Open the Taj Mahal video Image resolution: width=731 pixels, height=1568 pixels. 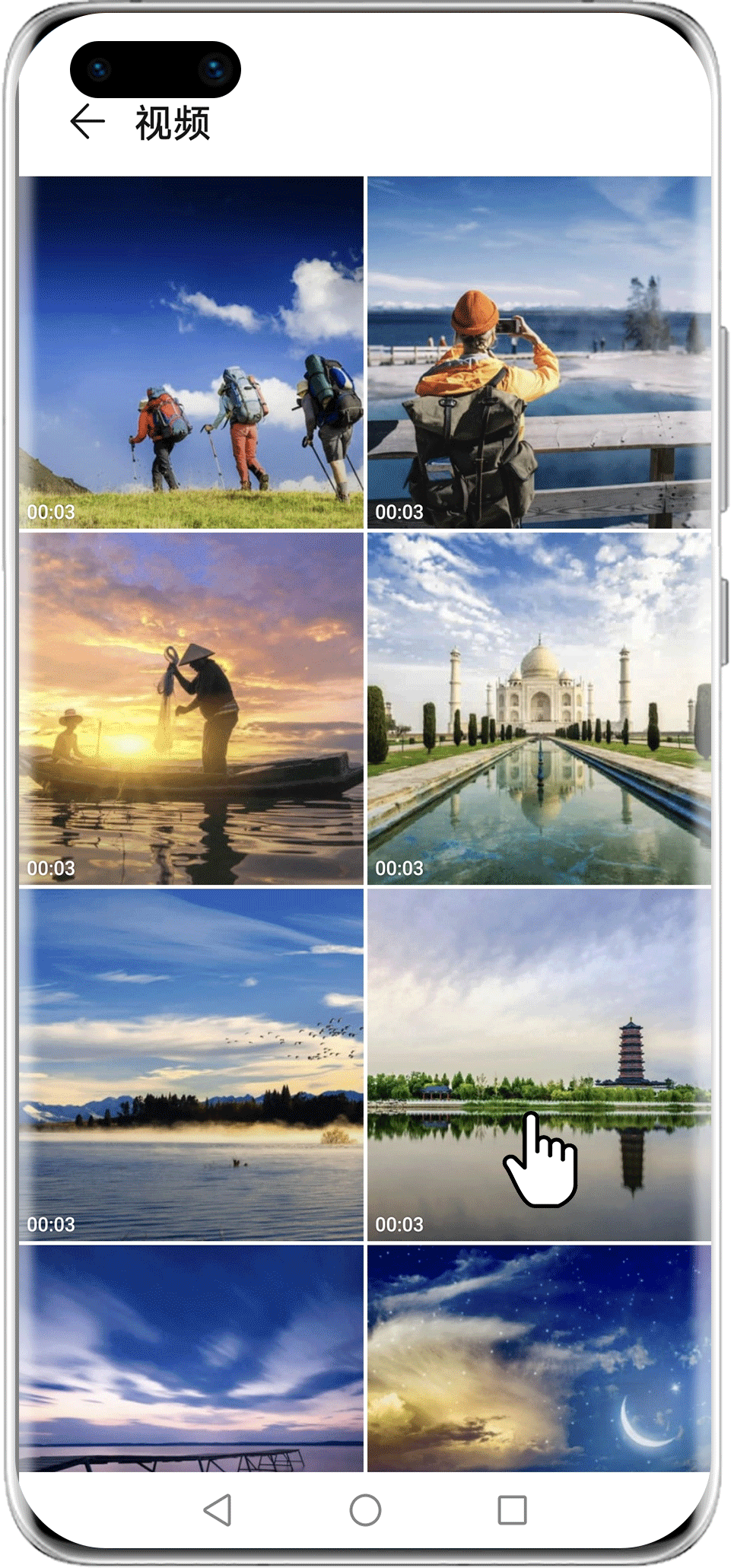tap(539, 708)
